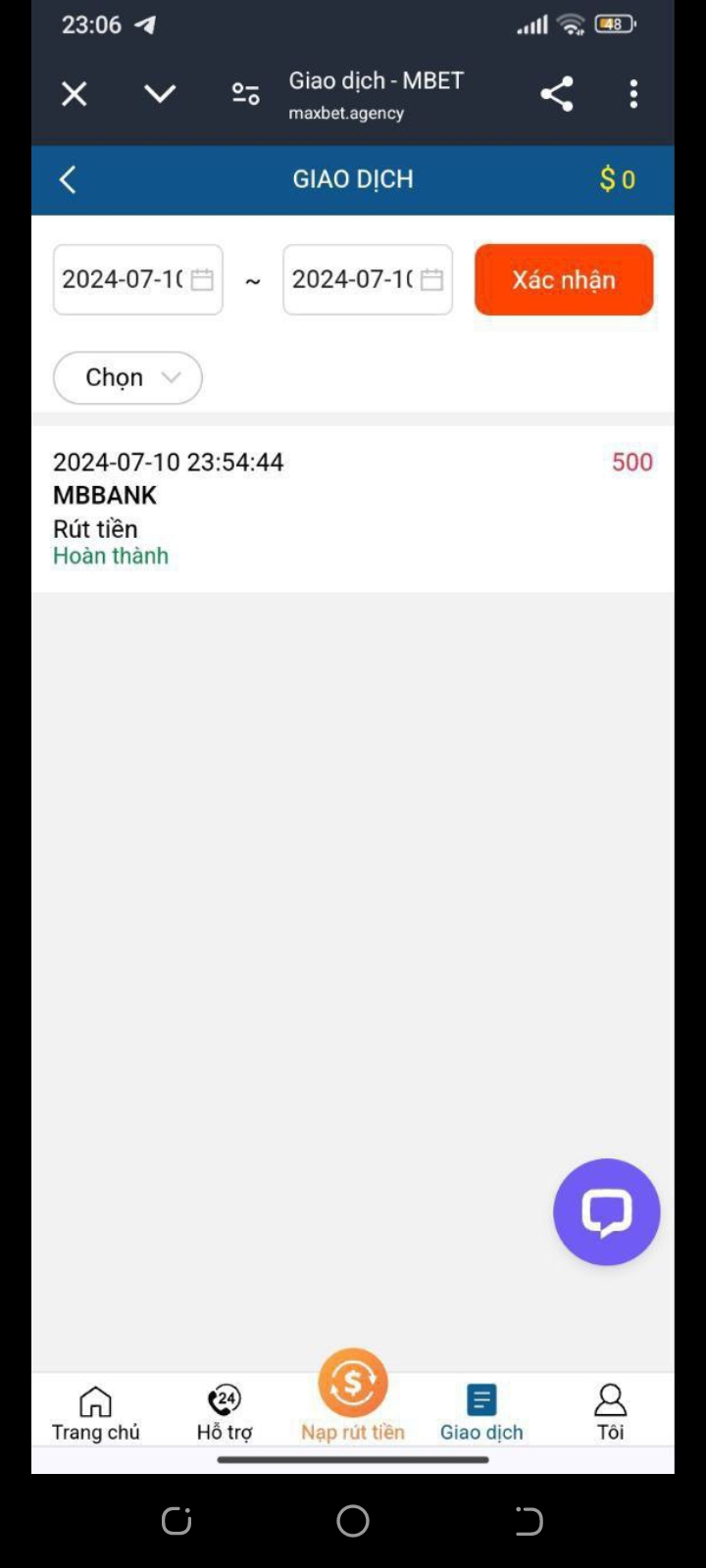Close the browser custom tab
This screenshot has height=1568, width=706.
tap(75, 94)
